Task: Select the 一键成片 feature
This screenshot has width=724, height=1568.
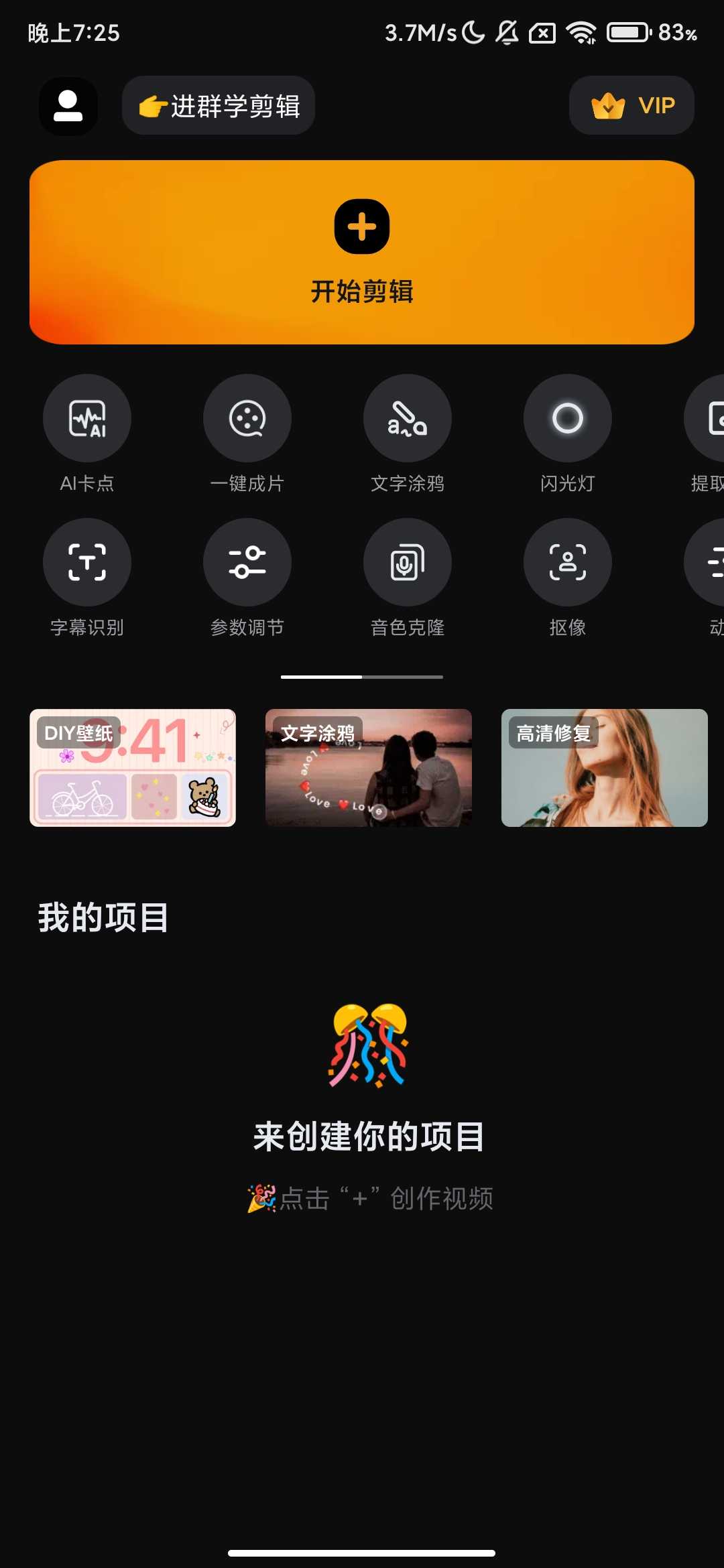Action: coord(247,418)
